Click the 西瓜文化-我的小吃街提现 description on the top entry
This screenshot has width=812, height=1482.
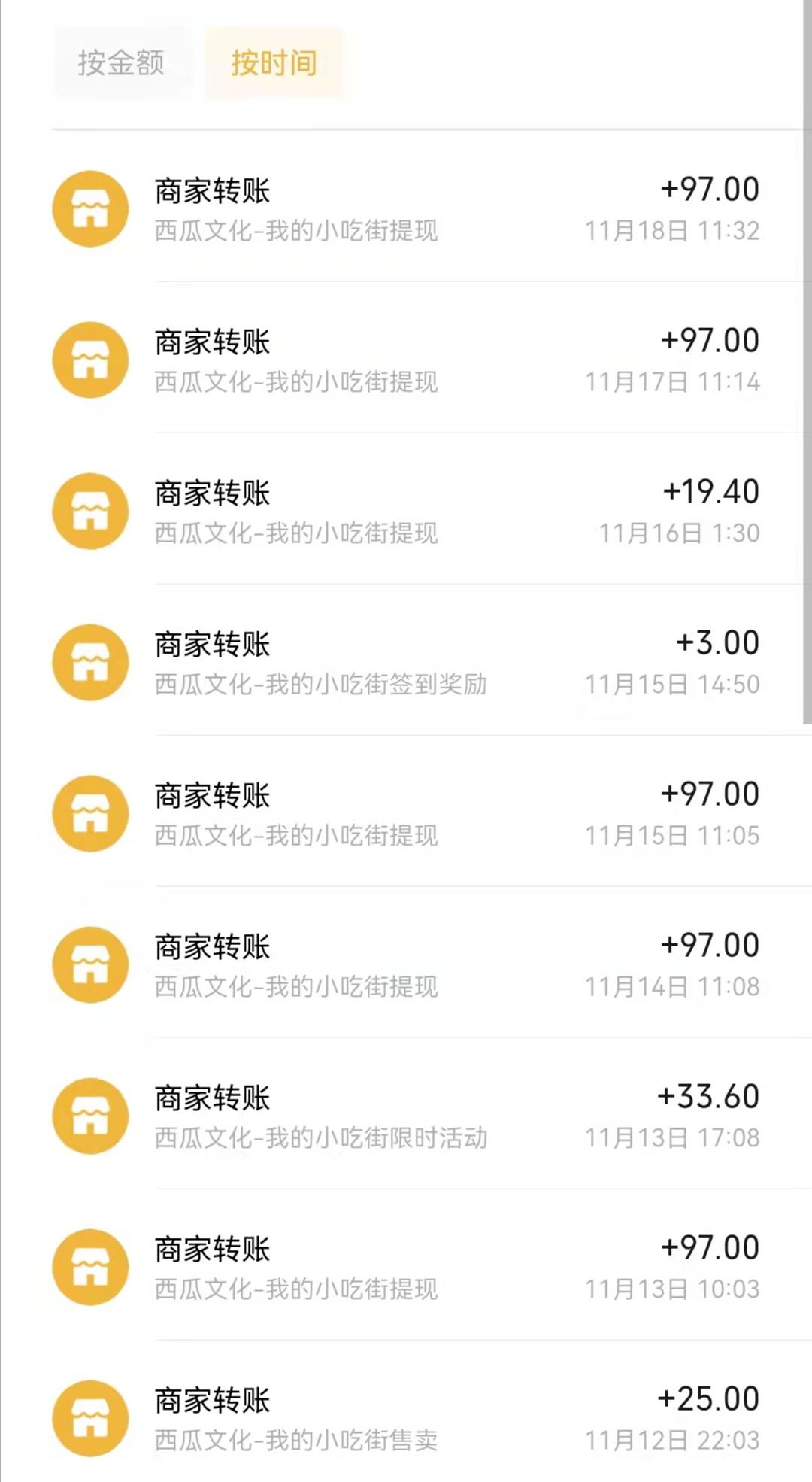295,231
